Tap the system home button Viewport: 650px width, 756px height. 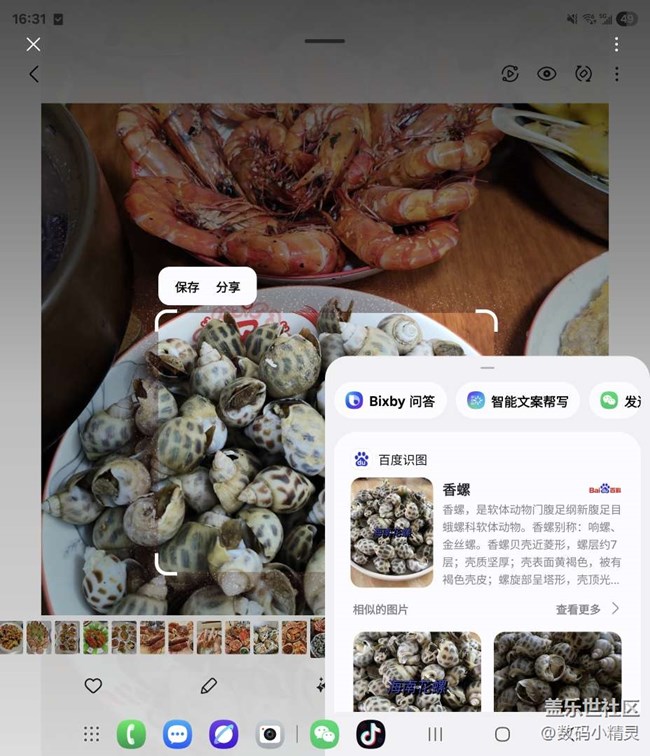coord(502,734)
